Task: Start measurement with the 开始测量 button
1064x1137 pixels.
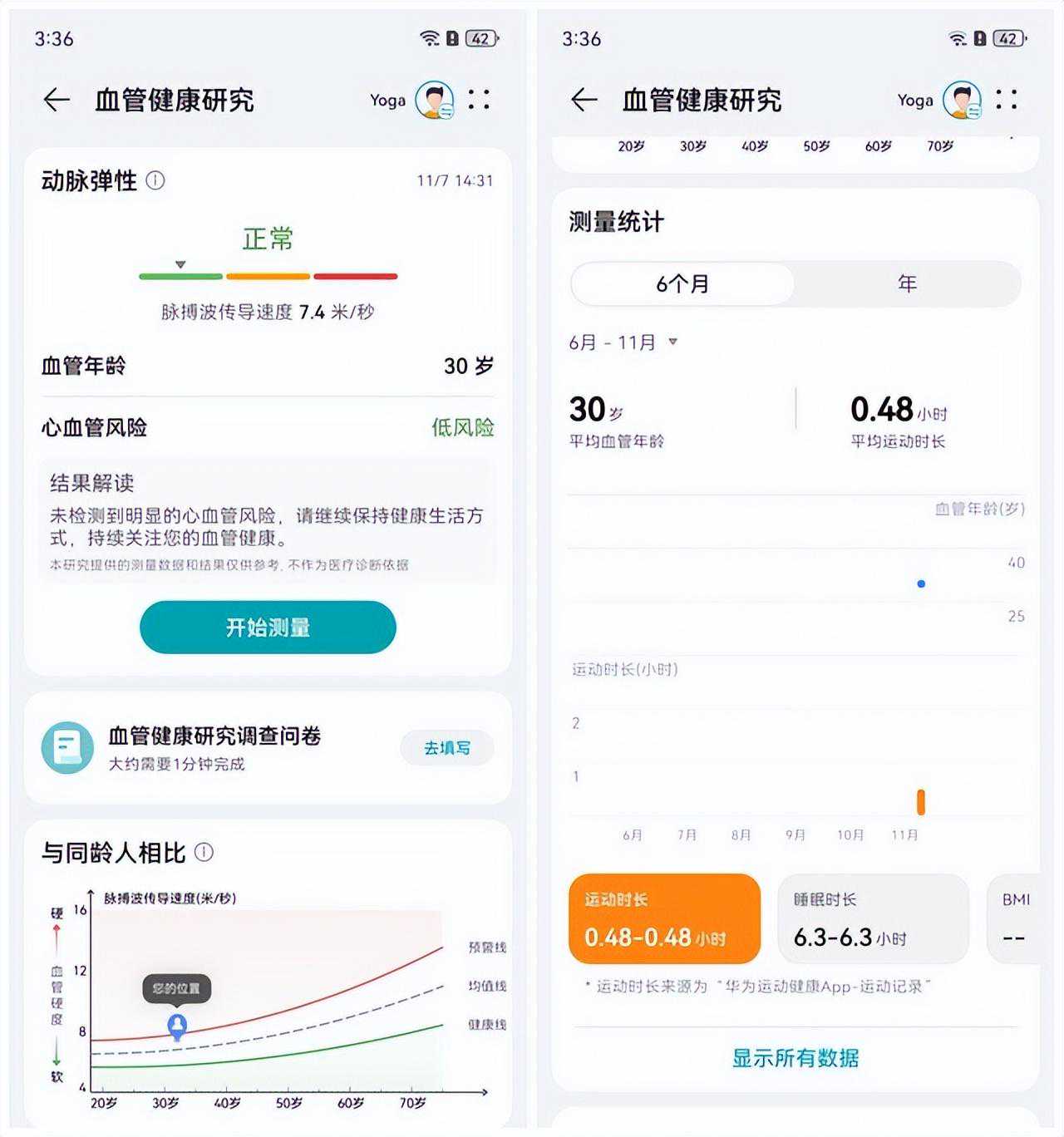Action: [268, 627]
